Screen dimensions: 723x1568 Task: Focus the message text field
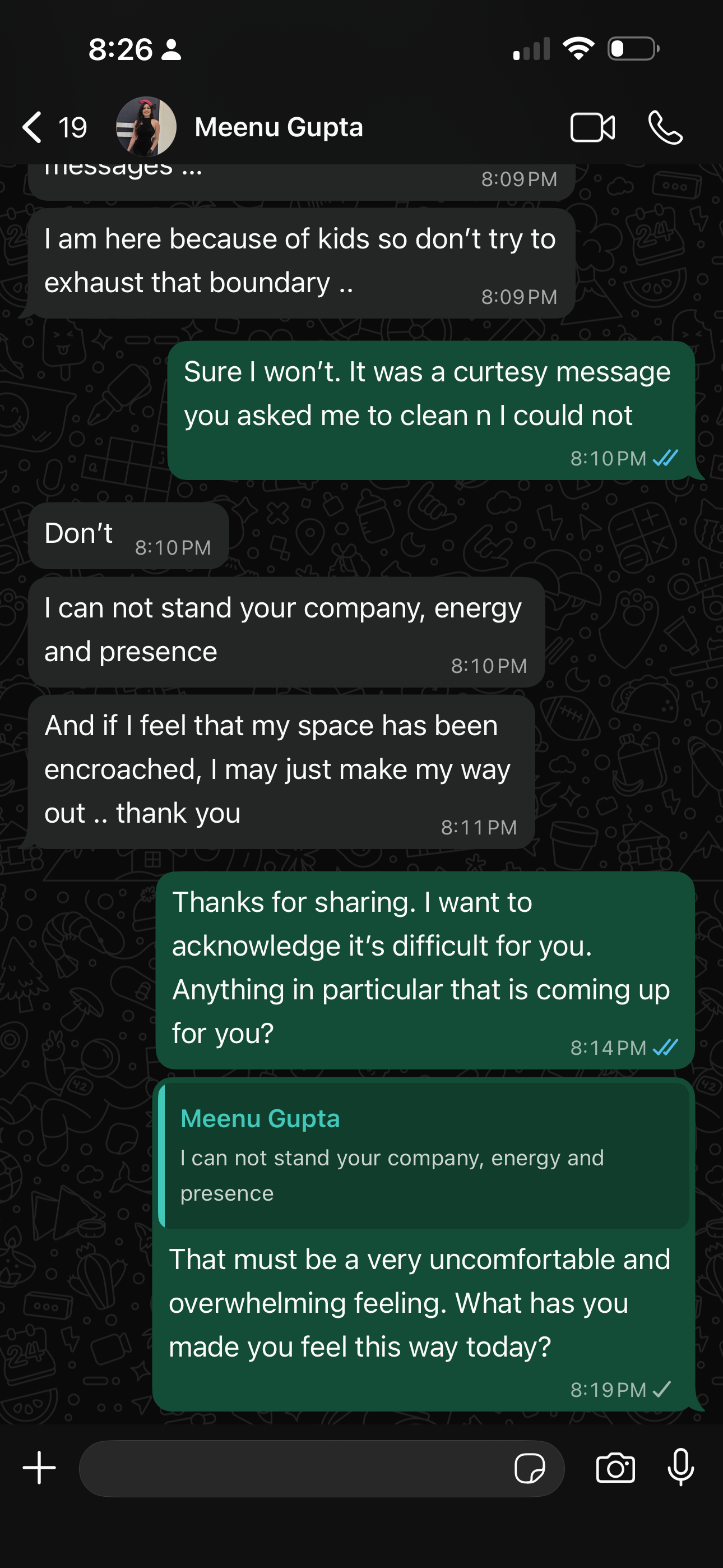coord(292,1468)
